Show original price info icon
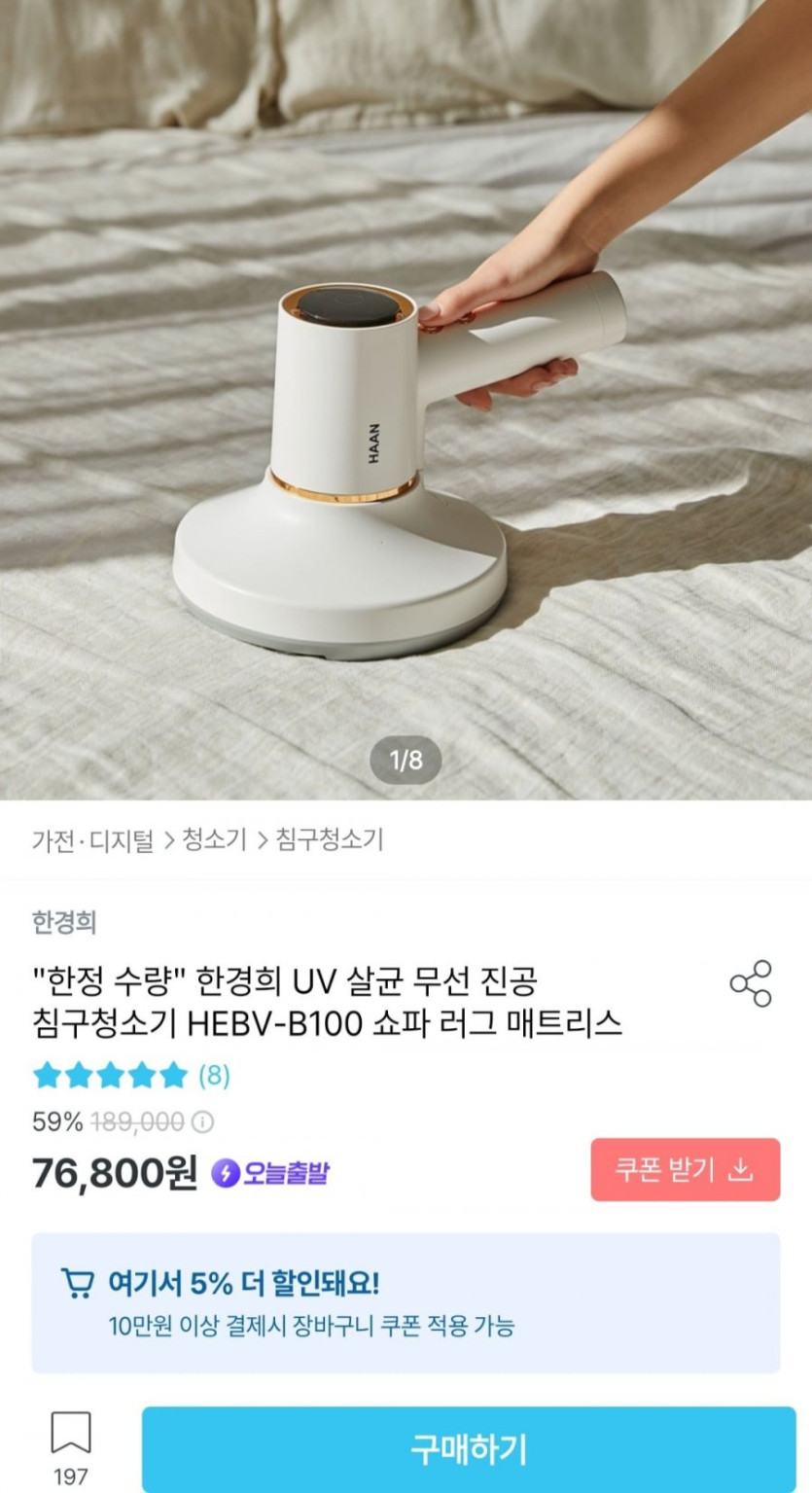Screen dimensions: 812x1493 click(202, 1122)
